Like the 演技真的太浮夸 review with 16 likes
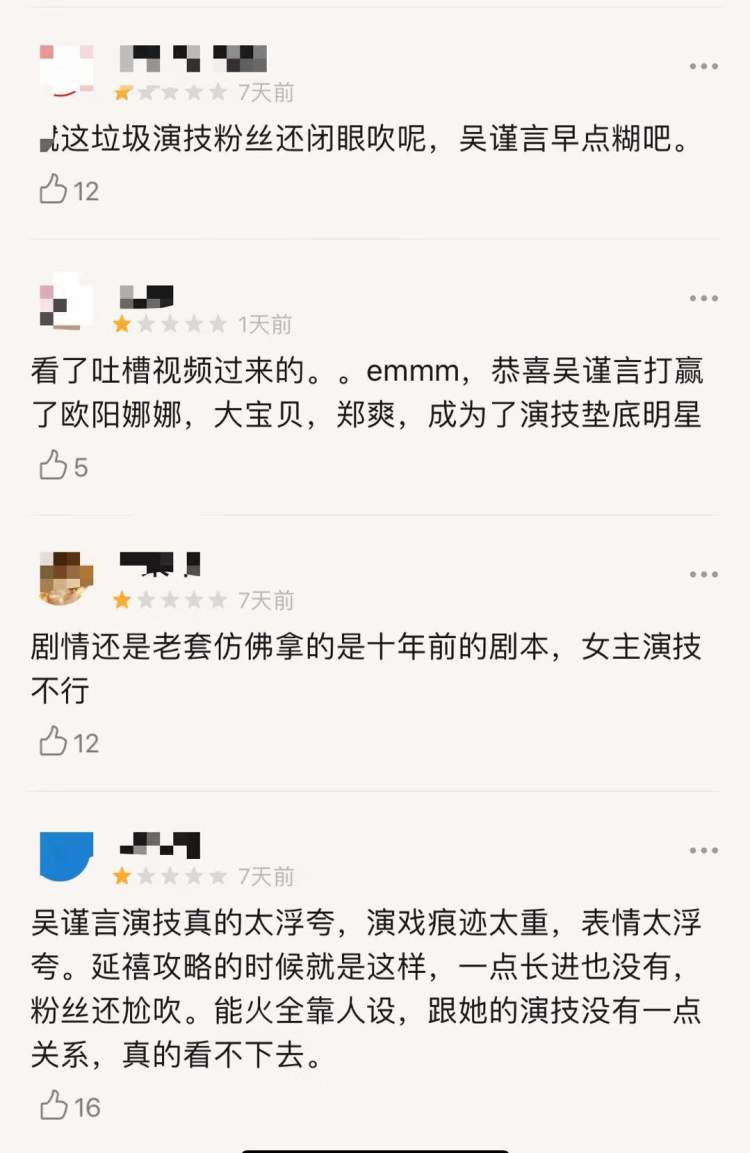 54,1106
